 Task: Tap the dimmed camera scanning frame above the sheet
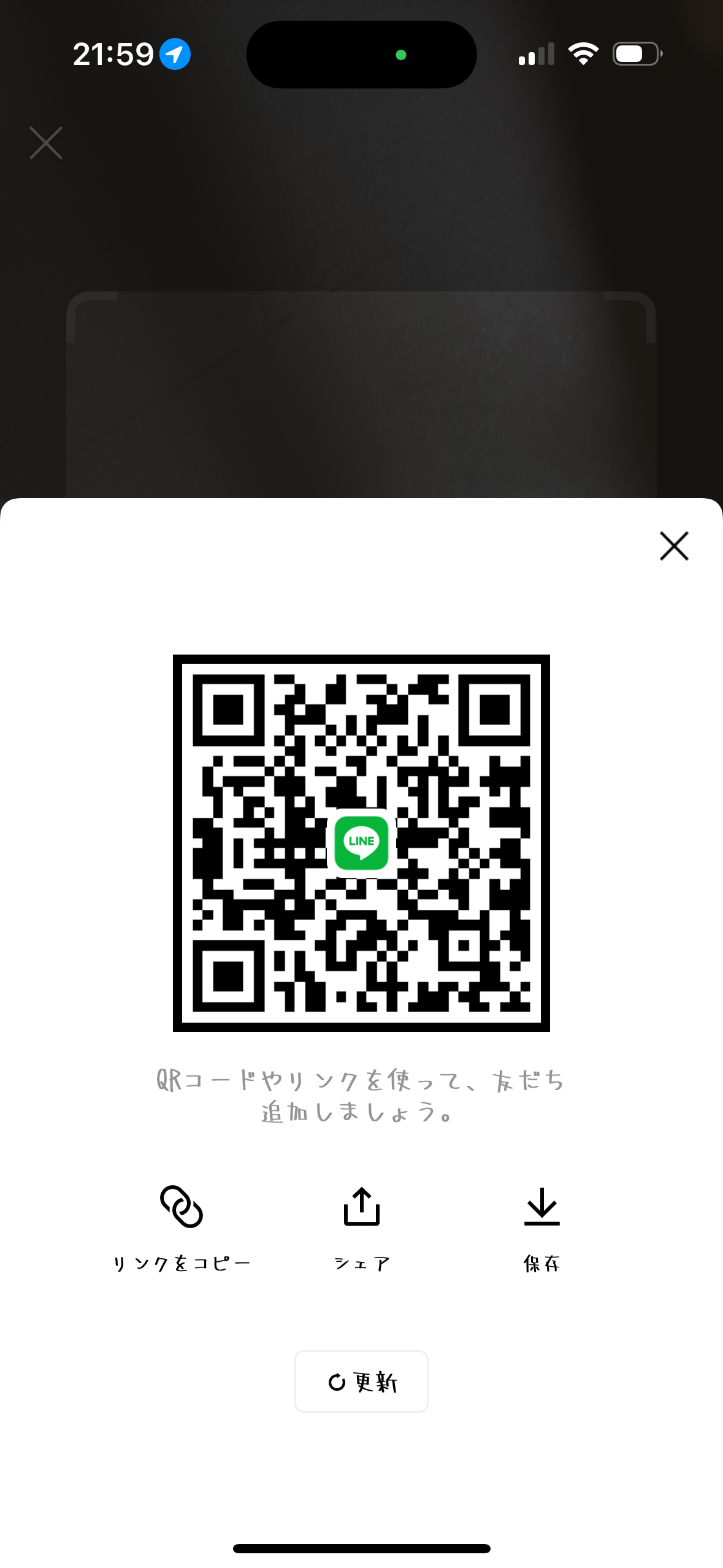[361, 399]
